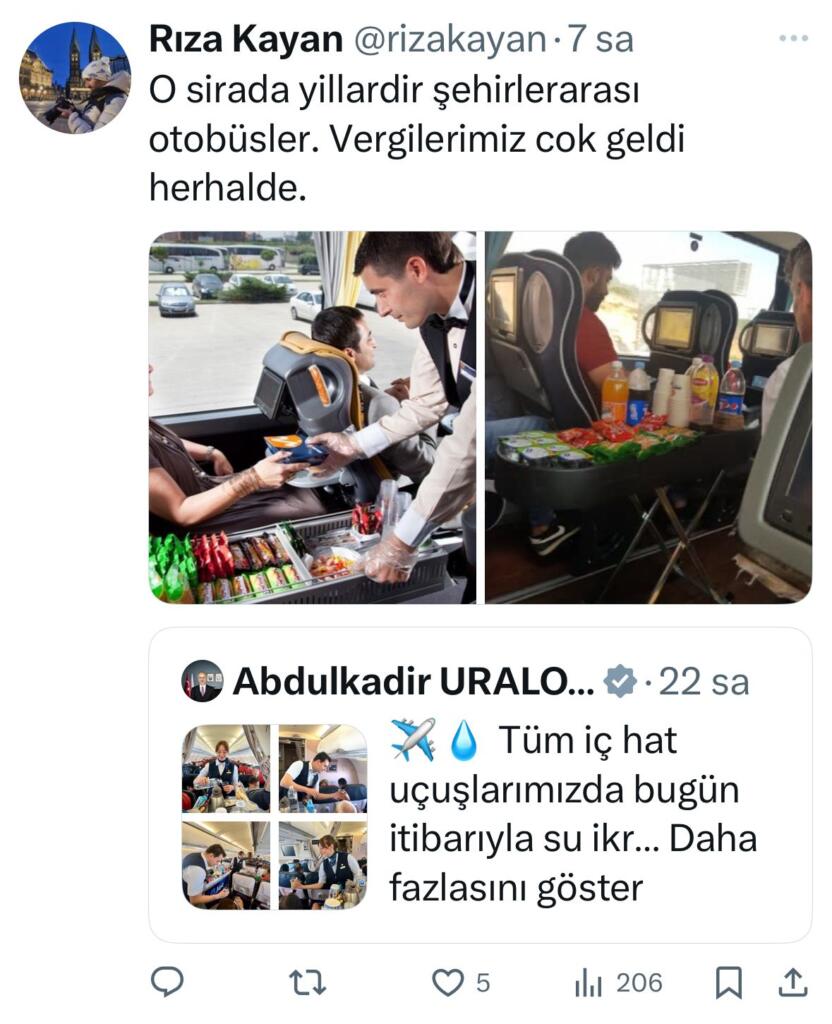Reply to Rıza Kayan's tweet
Image resolution: width=832 pixels, height=1024 pixels.
click(167, 983)
